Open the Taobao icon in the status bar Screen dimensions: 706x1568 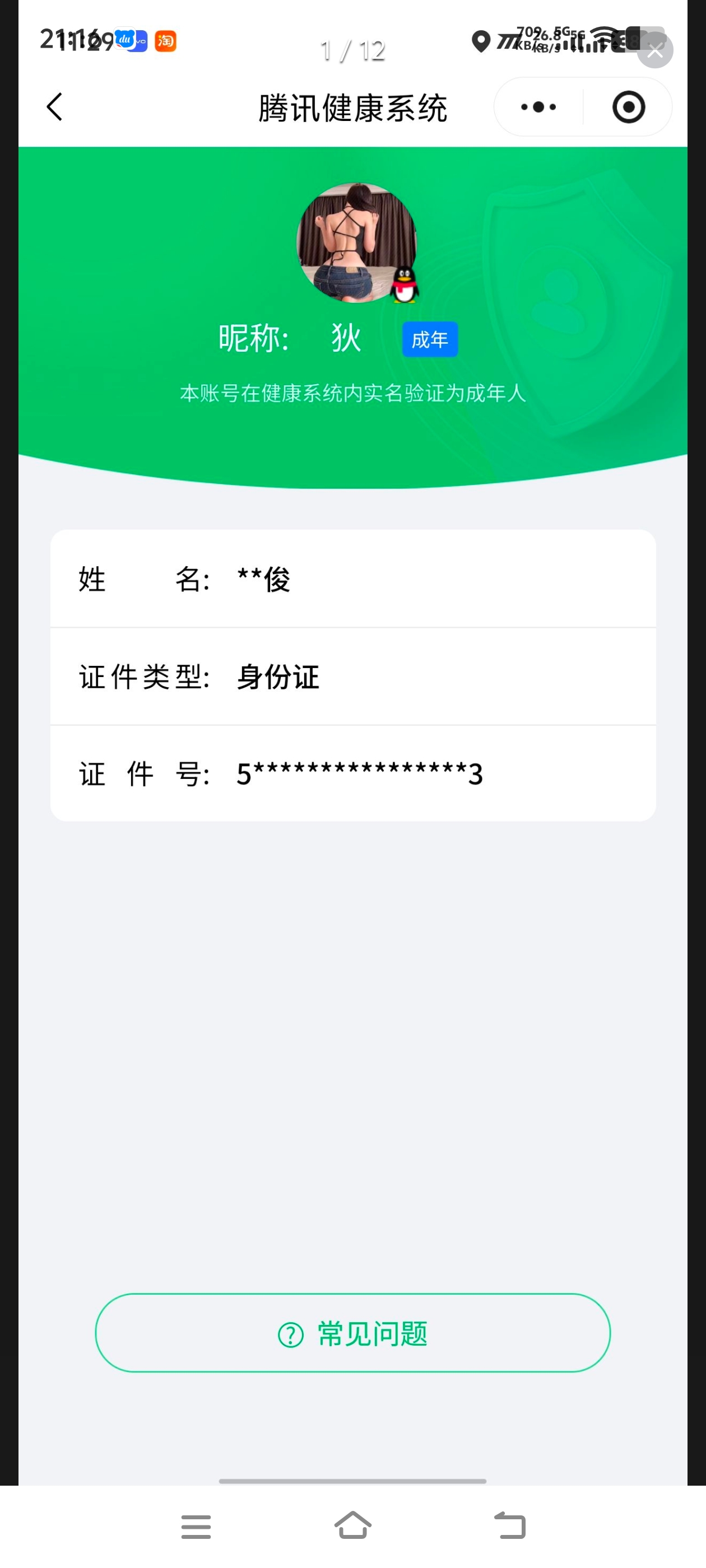[165, 40]
